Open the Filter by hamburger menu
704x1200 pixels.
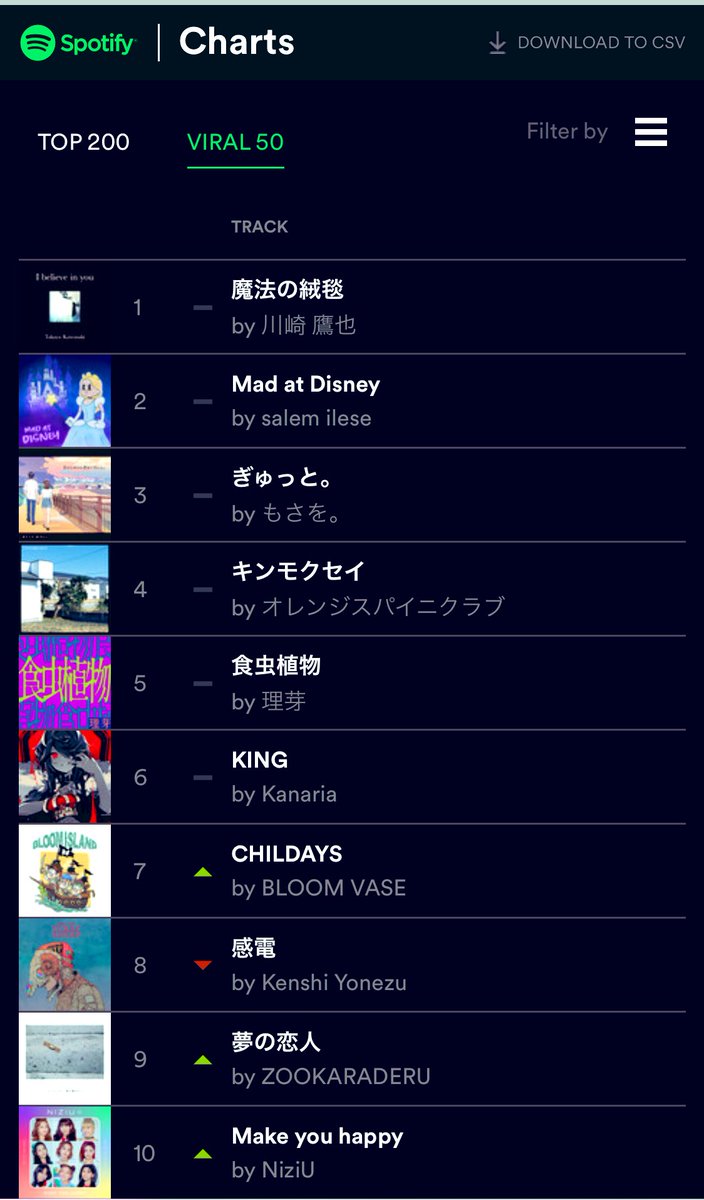tap(651, 132)
